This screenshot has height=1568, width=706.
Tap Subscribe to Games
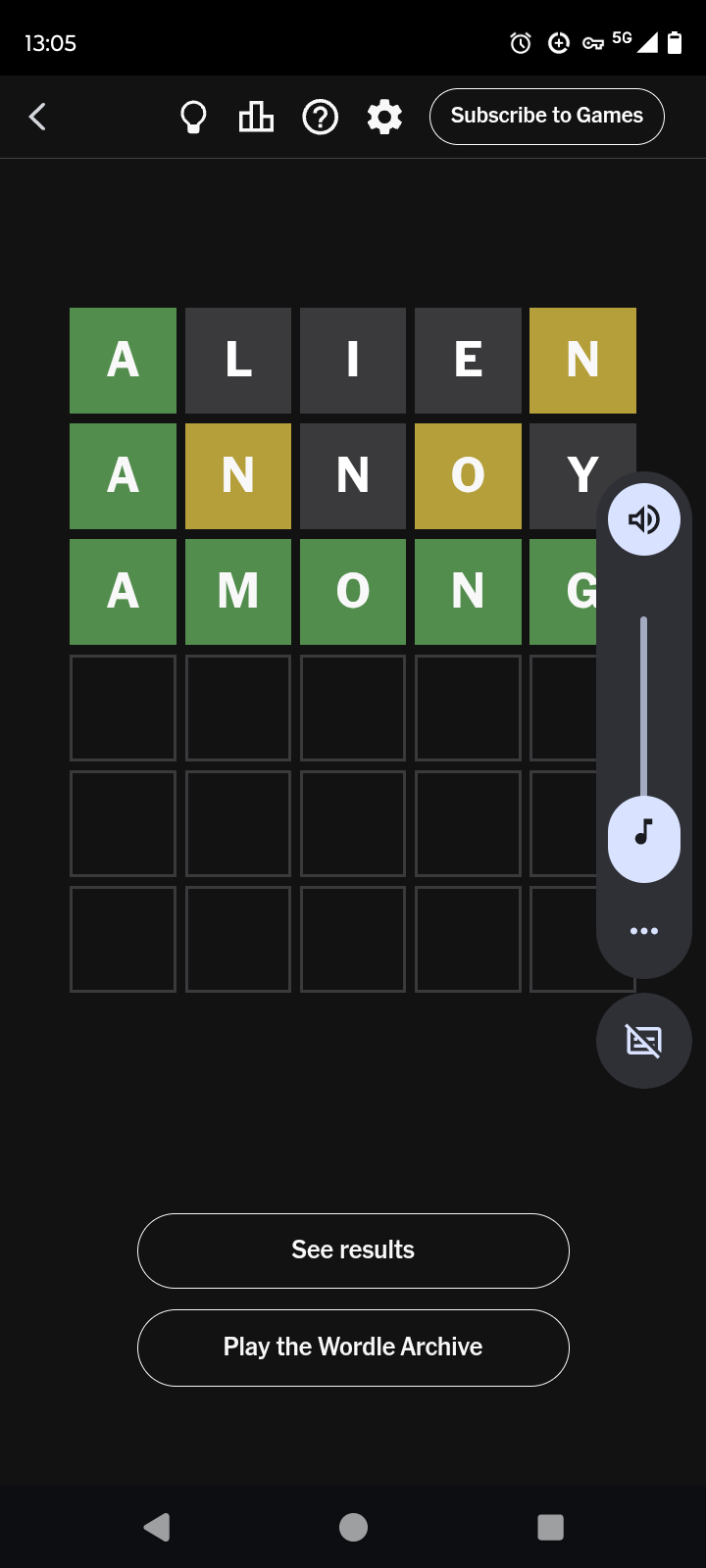546,117
